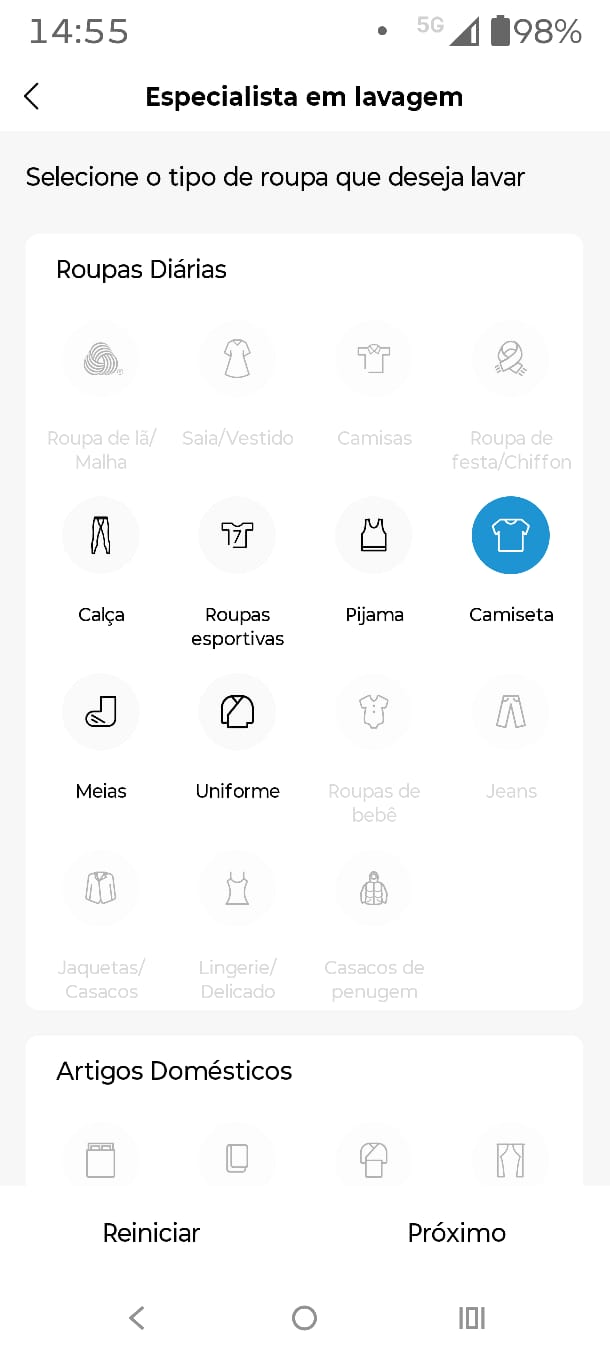Deselect the Camiseta option

[510, 536]
